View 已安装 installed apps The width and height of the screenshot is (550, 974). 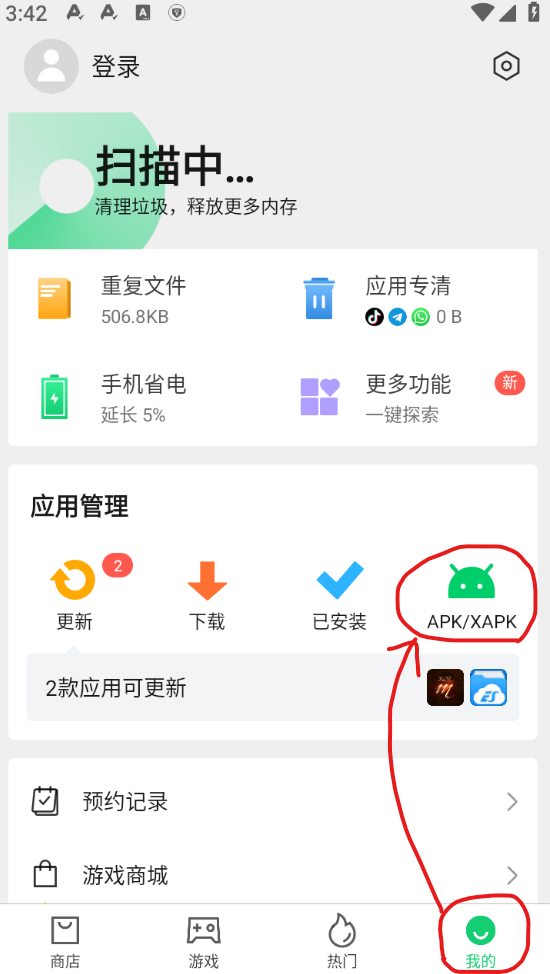[339, 595]
